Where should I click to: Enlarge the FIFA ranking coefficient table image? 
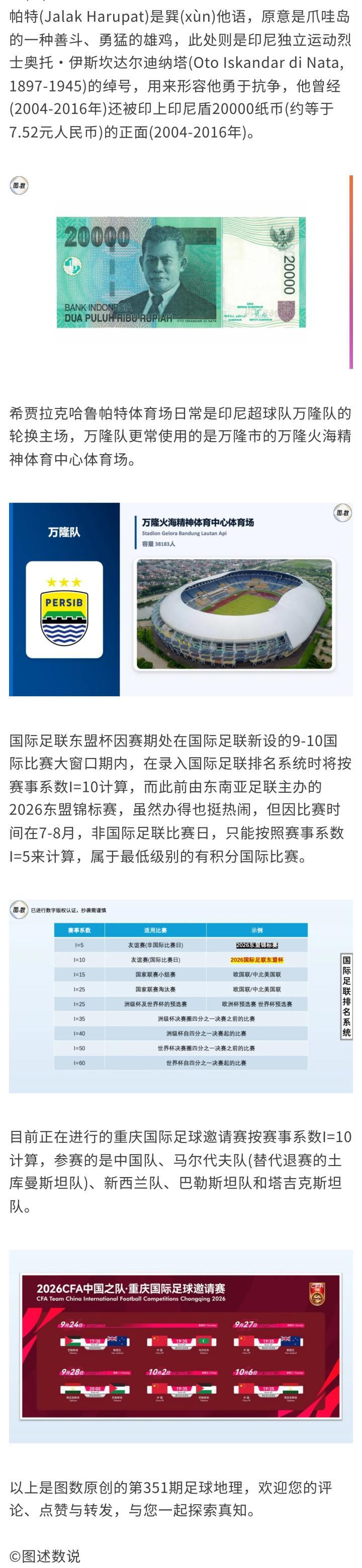coord(181,996)
